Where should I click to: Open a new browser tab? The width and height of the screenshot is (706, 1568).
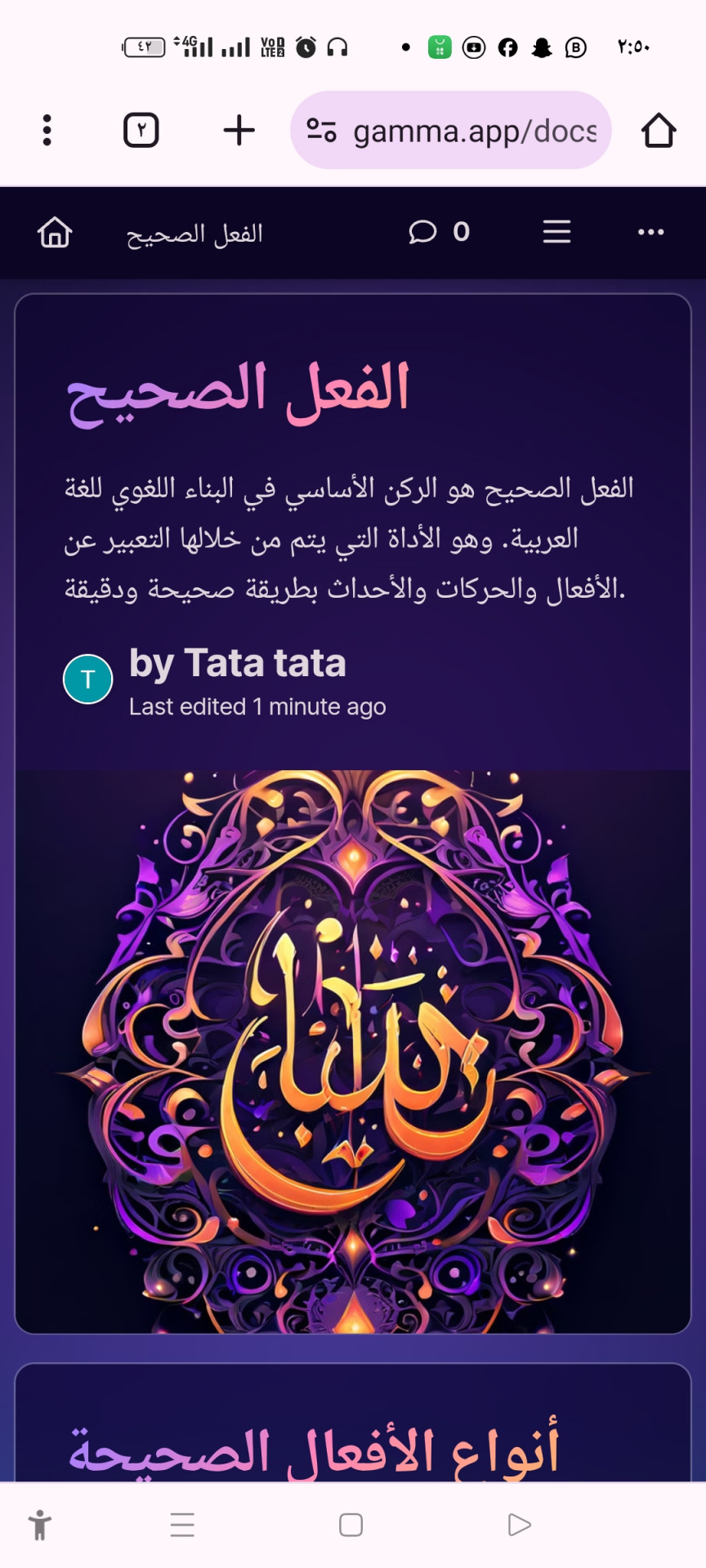239,131
